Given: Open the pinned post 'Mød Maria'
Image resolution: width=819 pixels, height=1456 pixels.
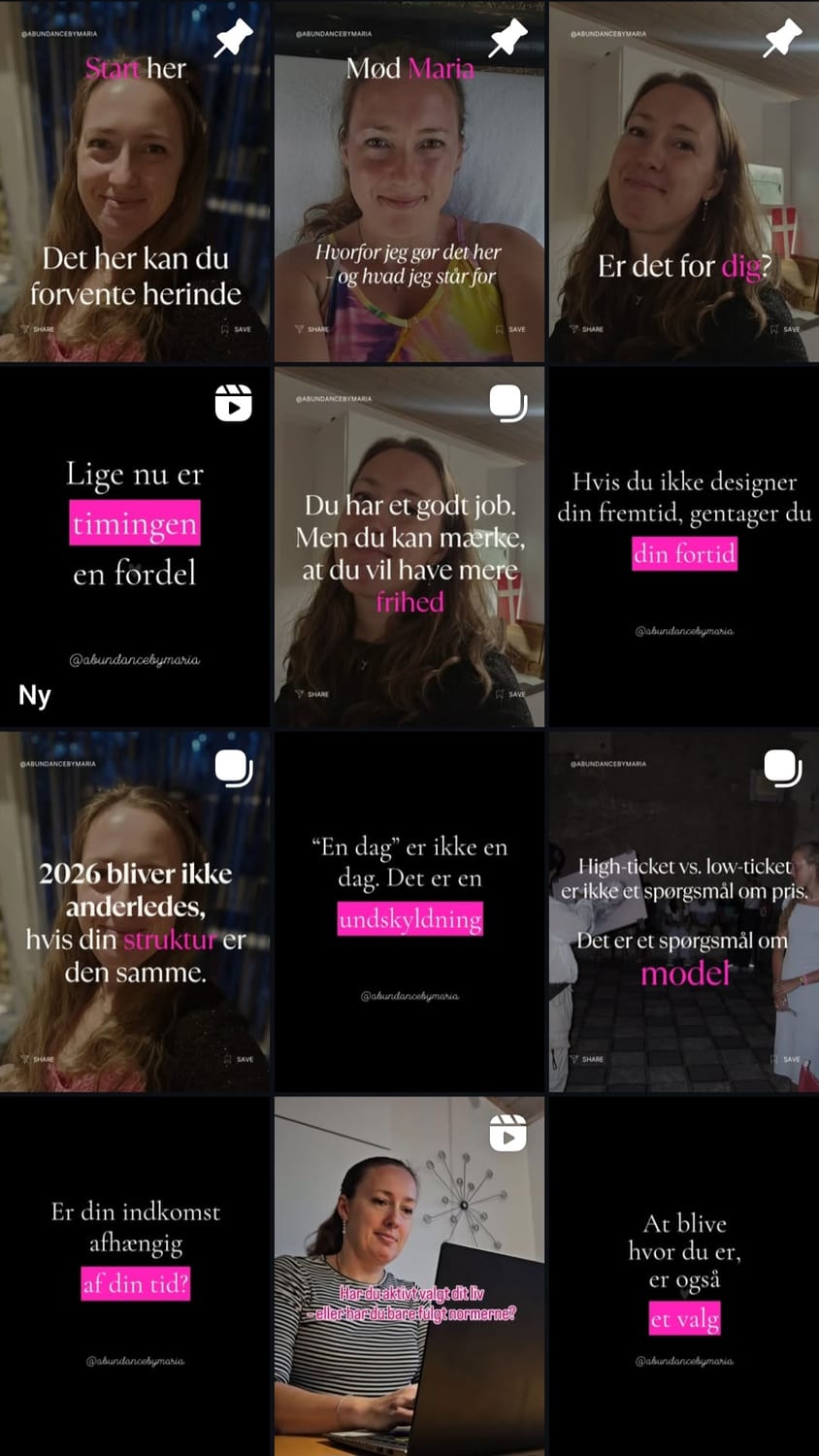Looking at the screenshot, I should click(409, 182).
